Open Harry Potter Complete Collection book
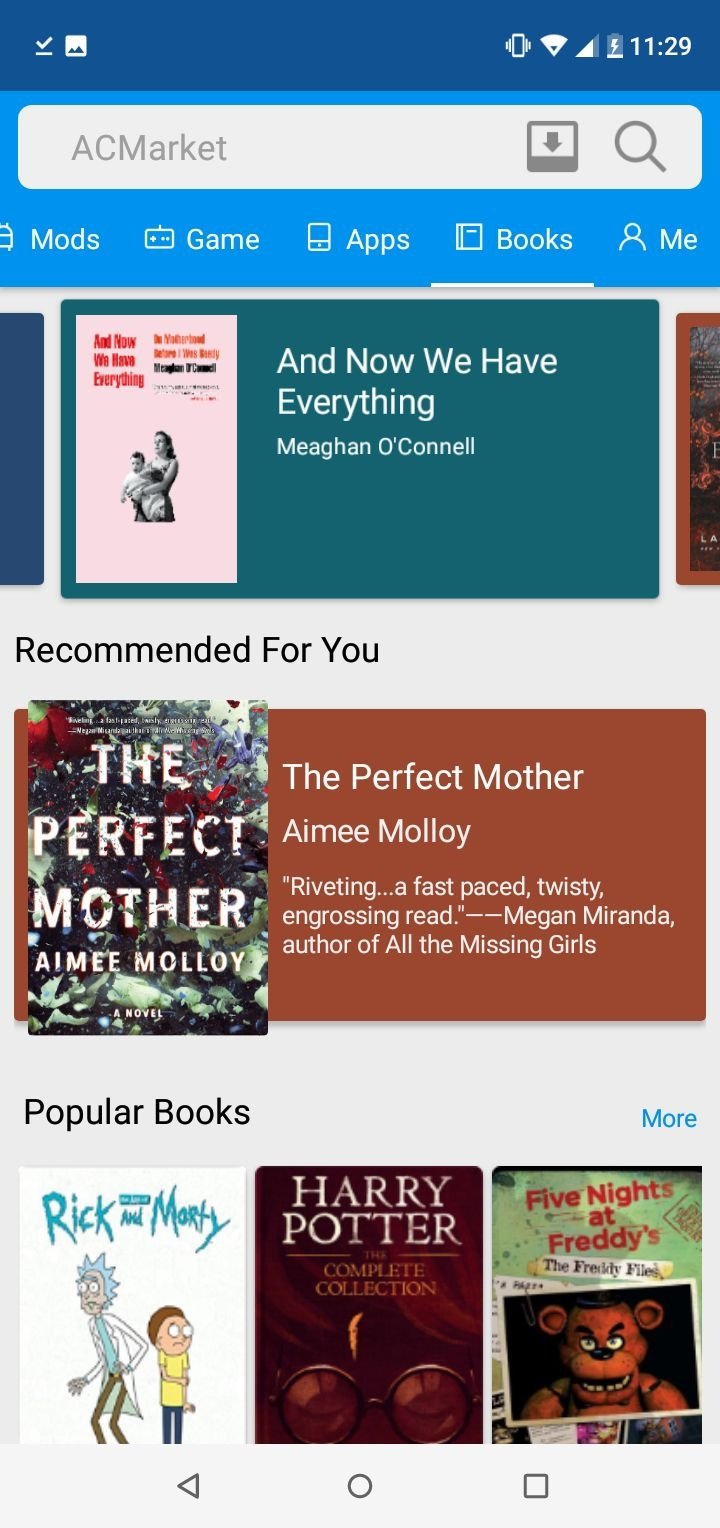Screen dimensions: 720x1528 coord(369,1304)
